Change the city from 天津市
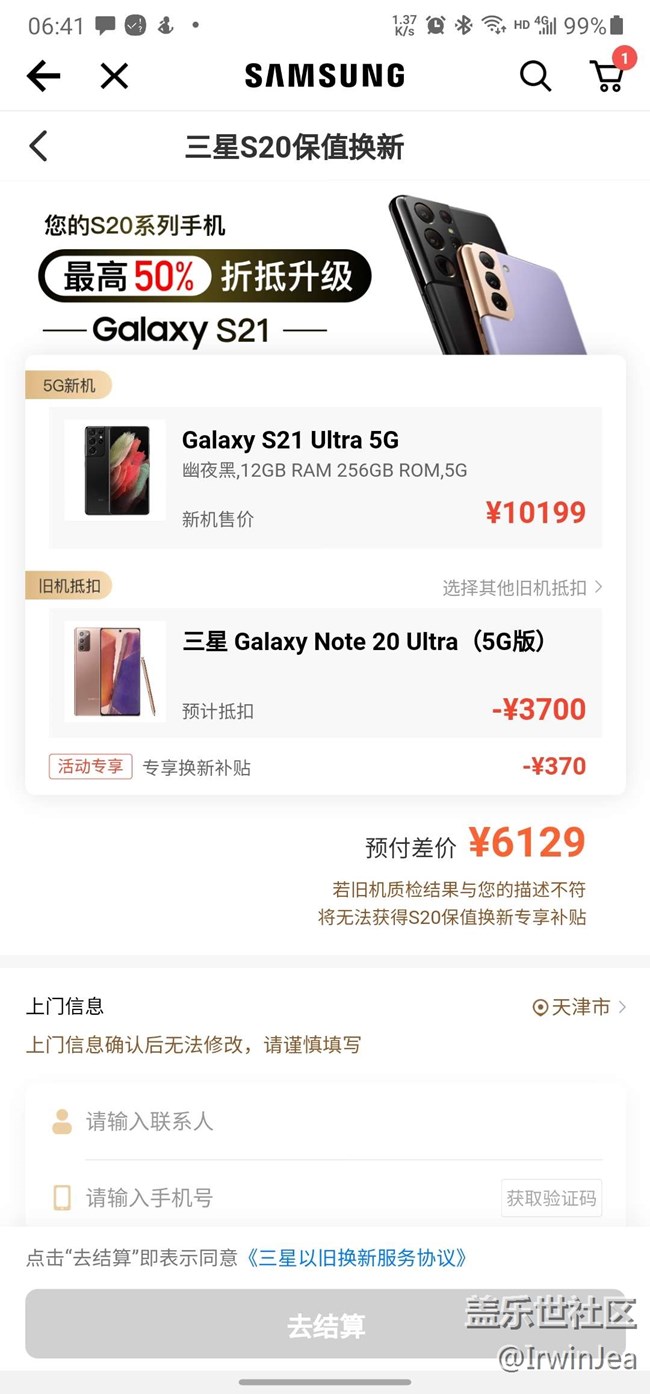The image size is (650, 1394). [x=580, y=1007]
